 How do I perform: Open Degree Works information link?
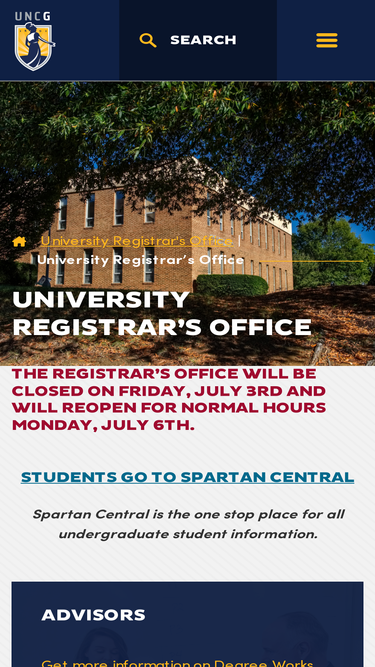coord(177,662)
